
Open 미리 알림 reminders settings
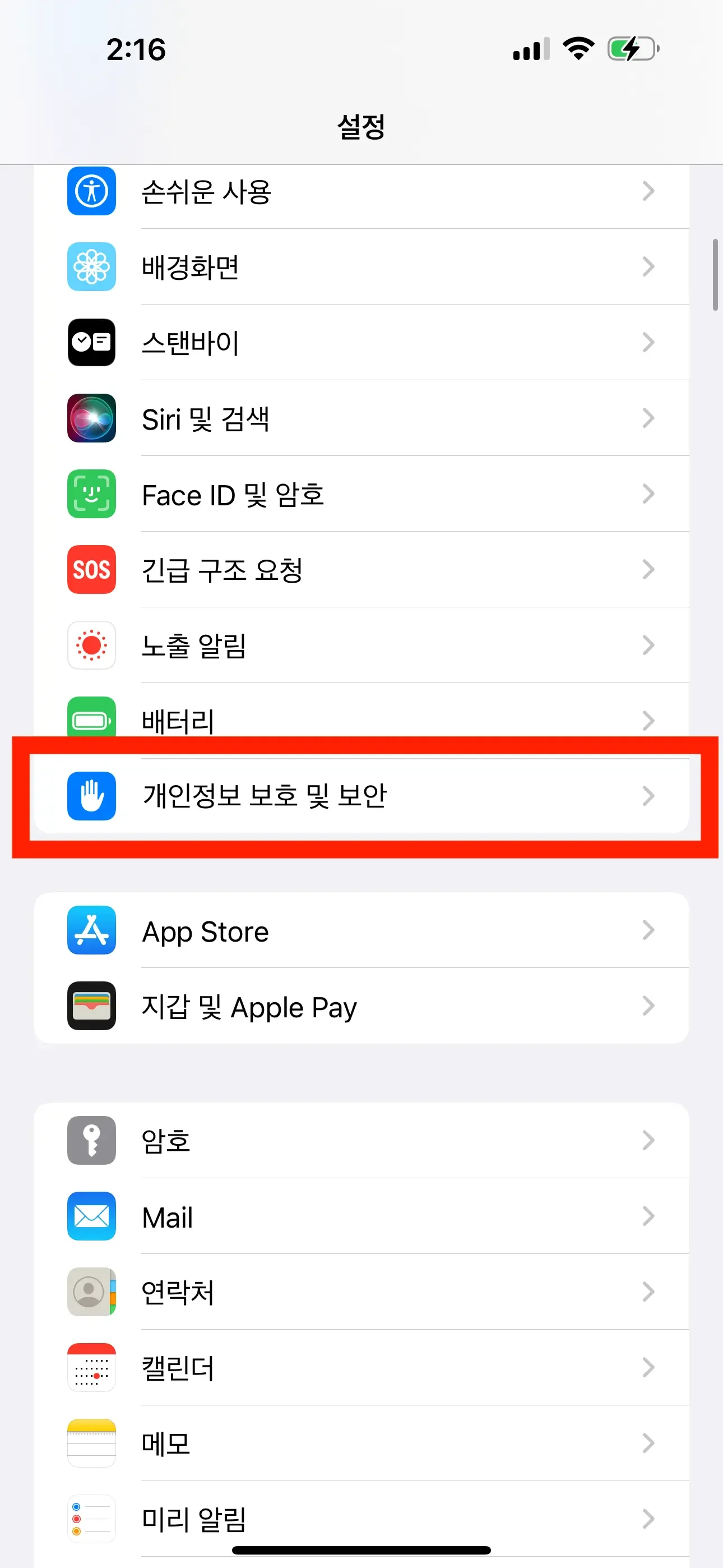360,1516
